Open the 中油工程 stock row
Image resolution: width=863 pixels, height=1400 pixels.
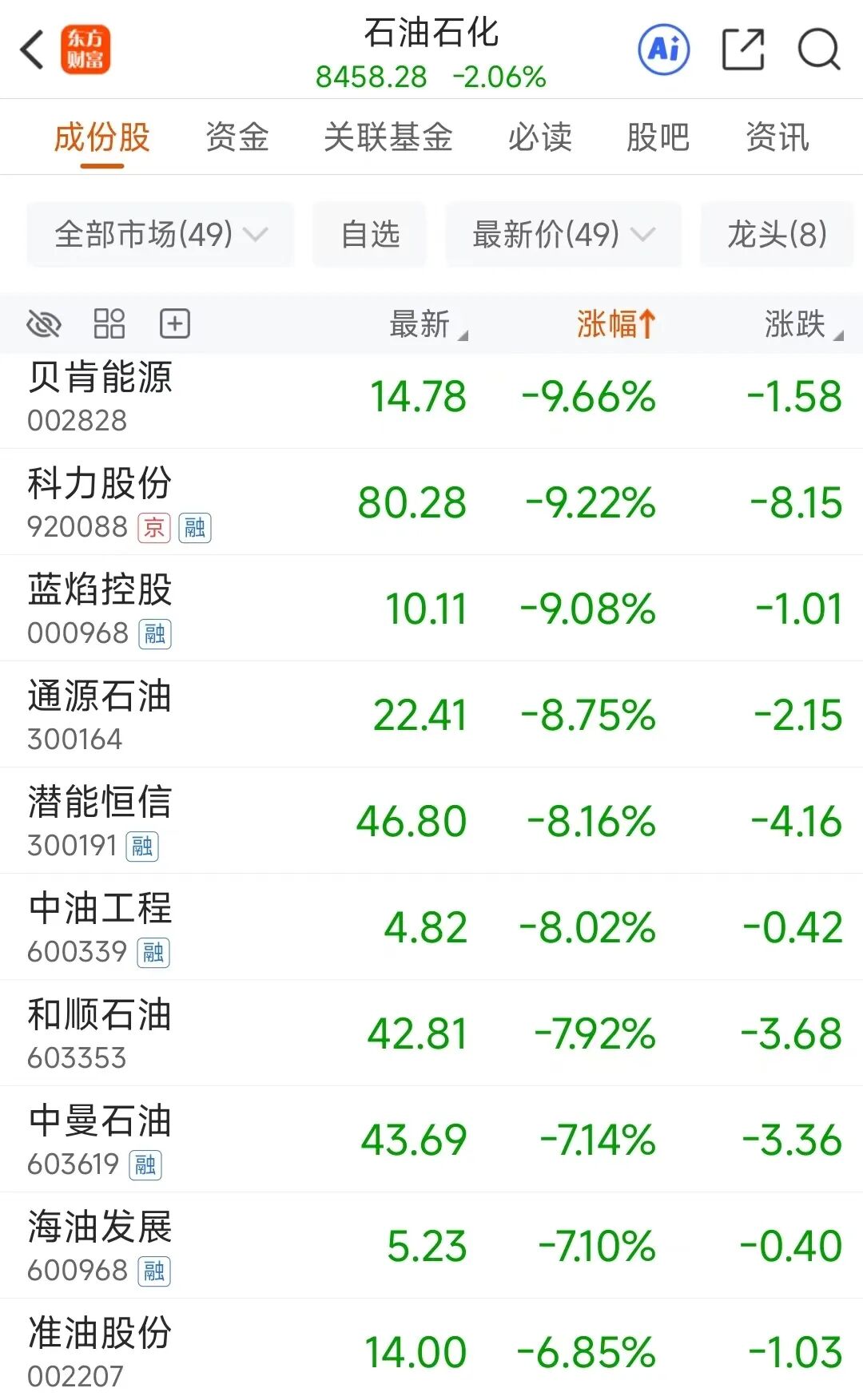click(x=431, y=927)
